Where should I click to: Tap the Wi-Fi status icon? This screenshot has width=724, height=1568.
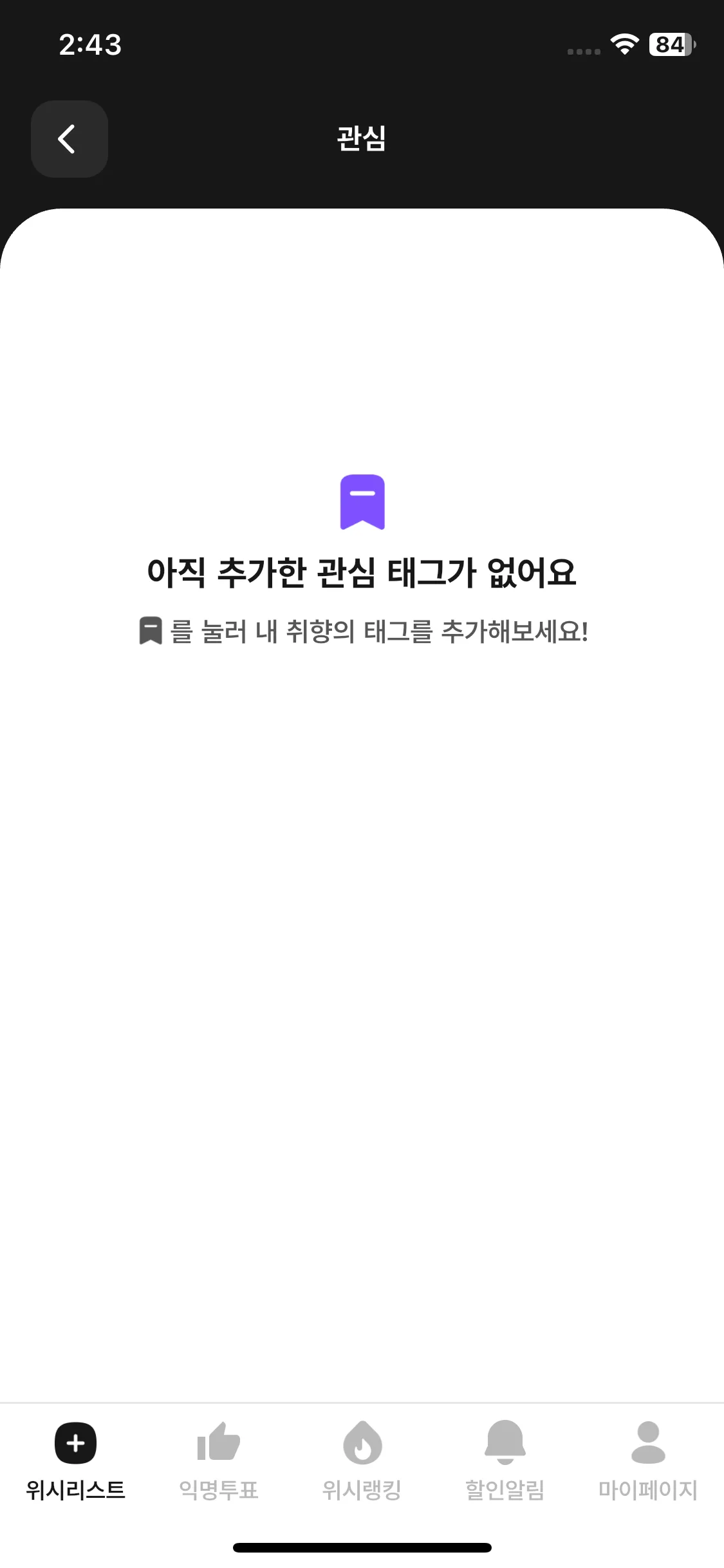click(x=623, y=45)
